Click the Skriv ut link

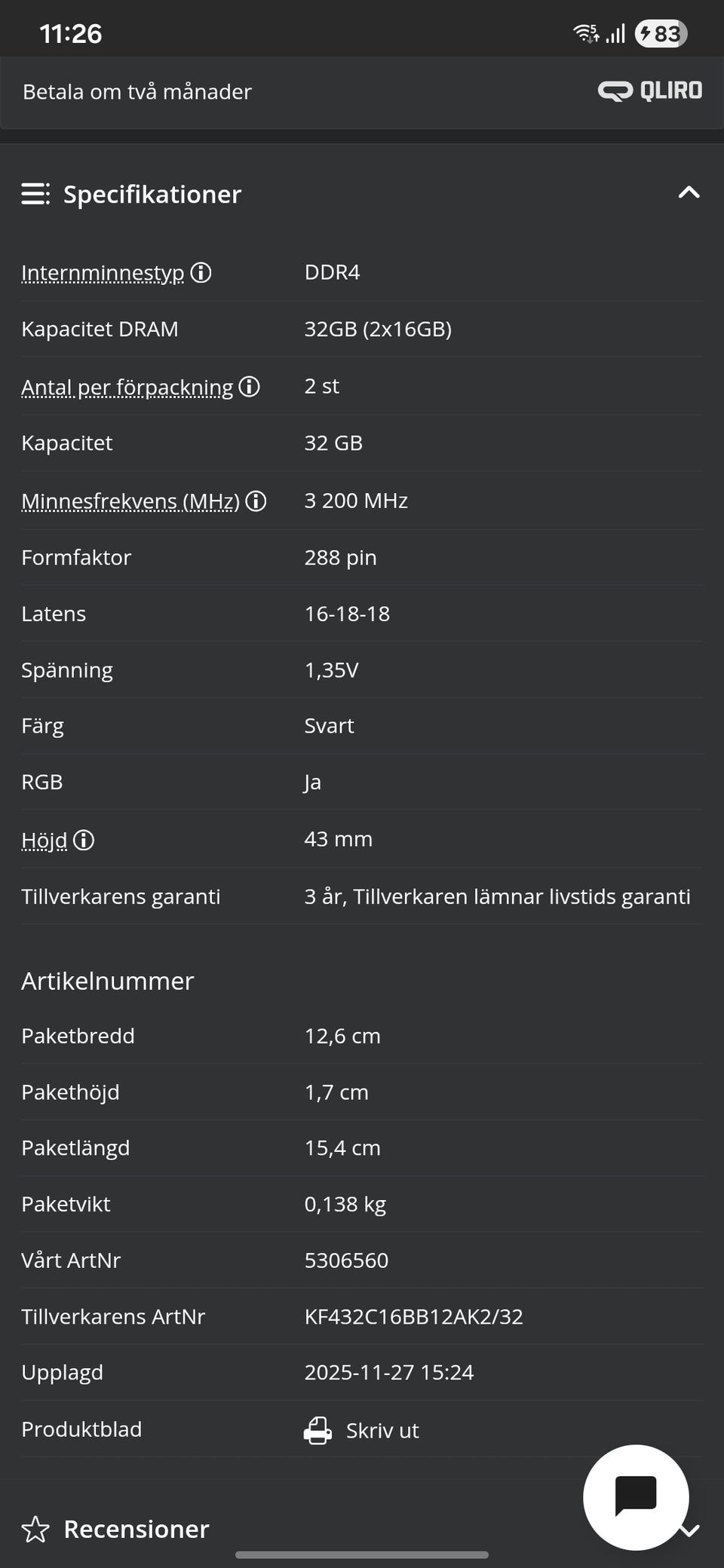click(x=382, y=1429)
